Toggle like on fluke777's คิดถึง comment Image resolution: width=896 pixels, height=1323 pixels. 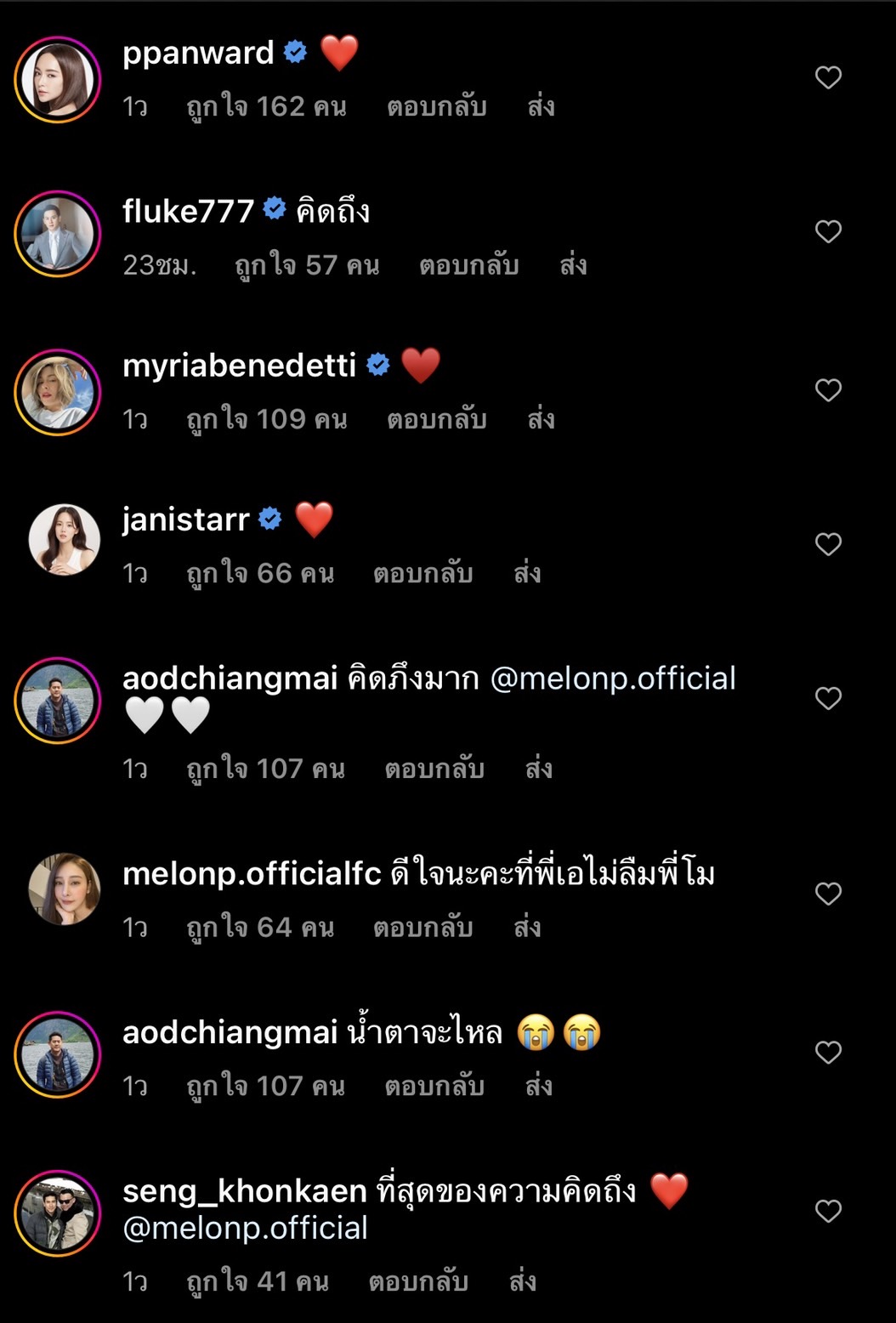click(x=827, y=230)
